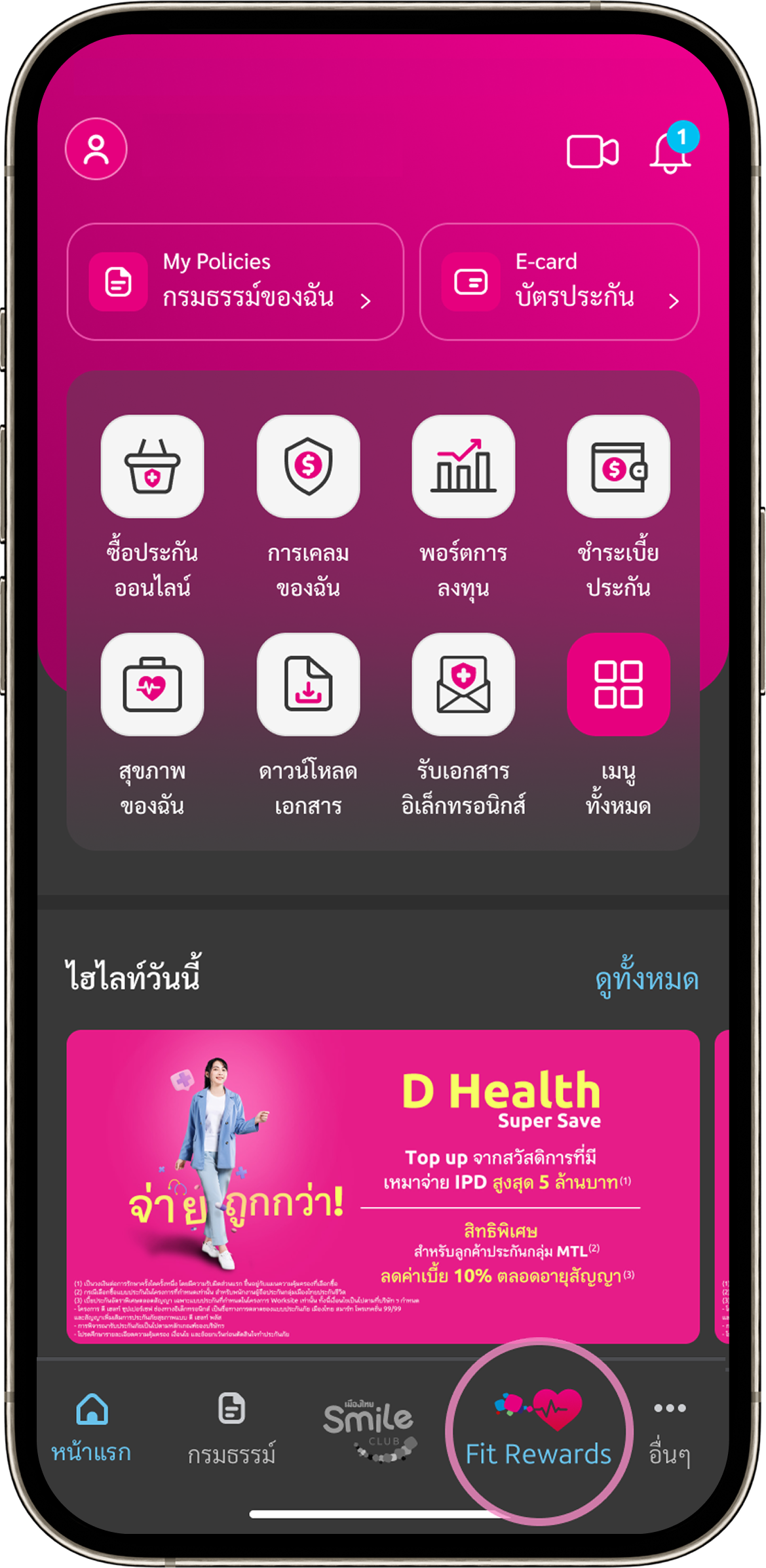Show all menus via เมนูทั้งหมด
The image size is (766, 1568).
pos(618,684)
